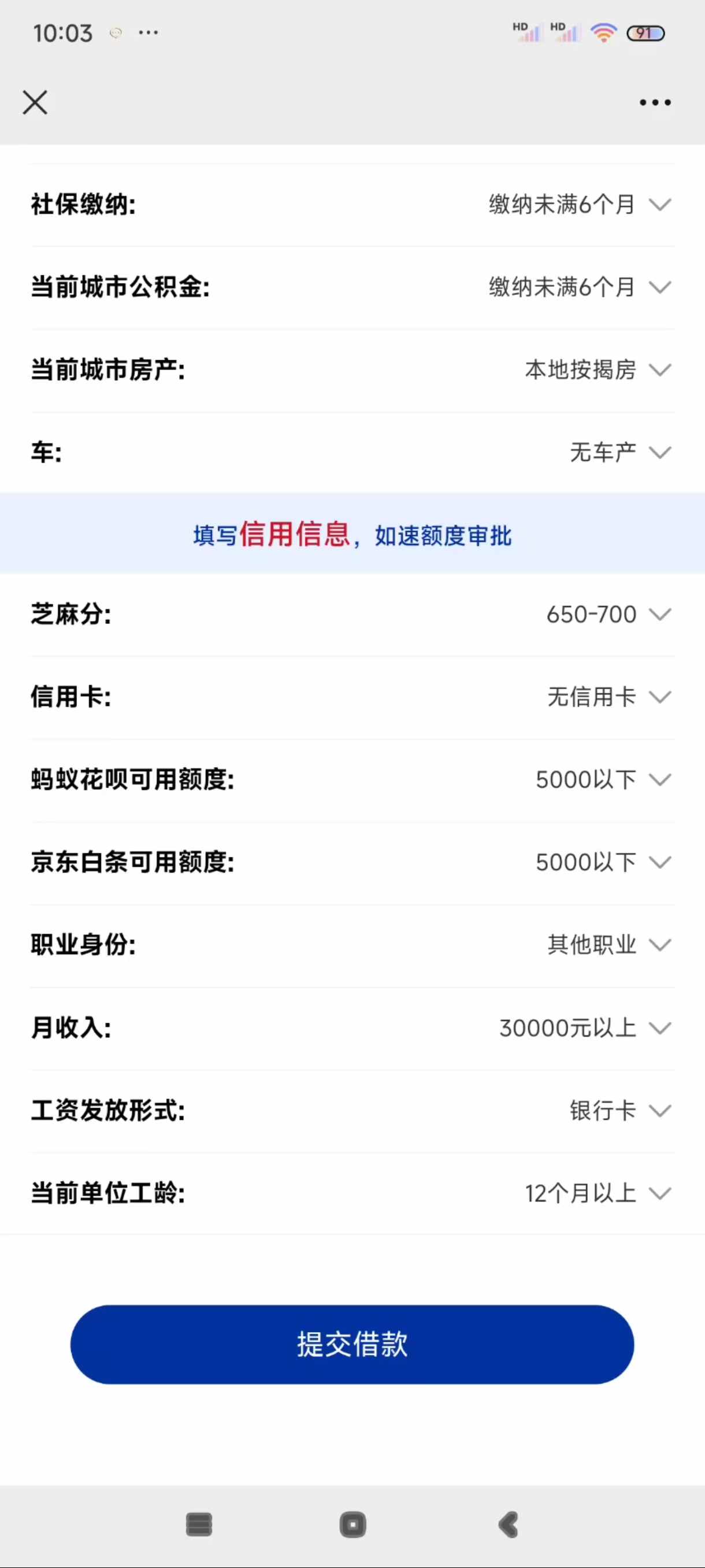The width and height of the screenshot is (705, 1568).
Task: Select a different 车 option
Action: pos(353,452)
